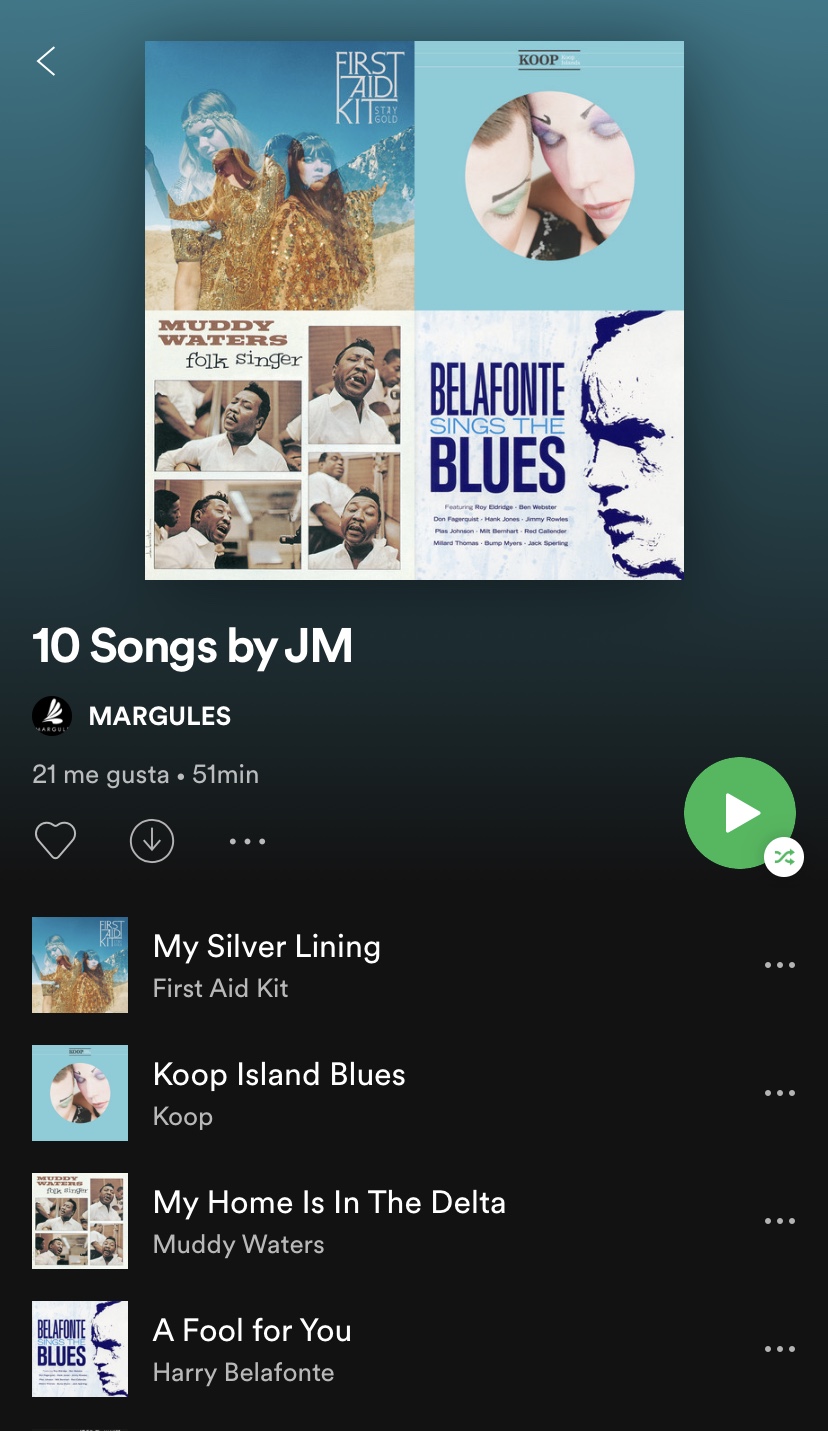This screenshot has width=828, height=1431.
Task: Download this playlist for offline listening
Action: click(x=152, y=841)
